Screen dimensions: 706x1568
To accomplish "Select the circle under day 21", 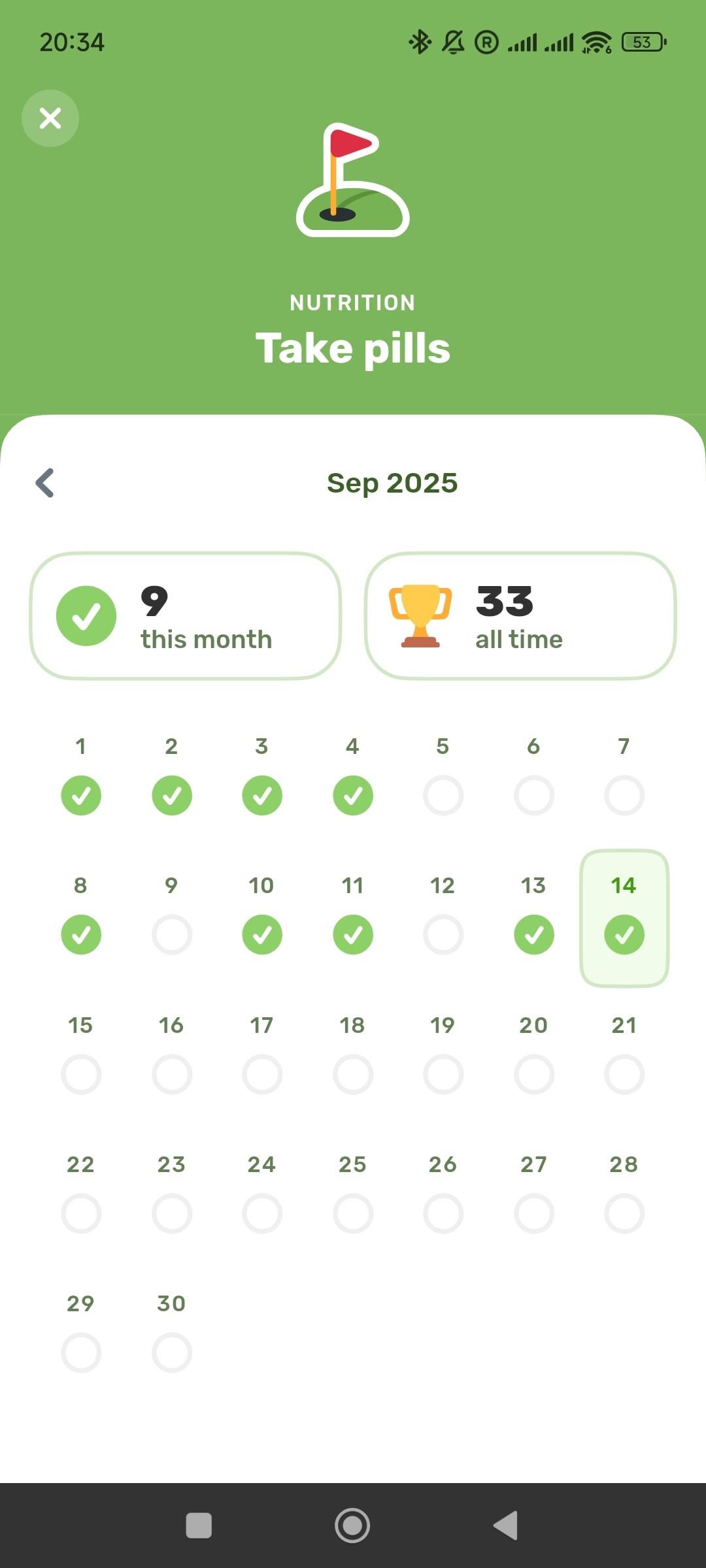I will pyautogui.click(x=624, y=1074).
